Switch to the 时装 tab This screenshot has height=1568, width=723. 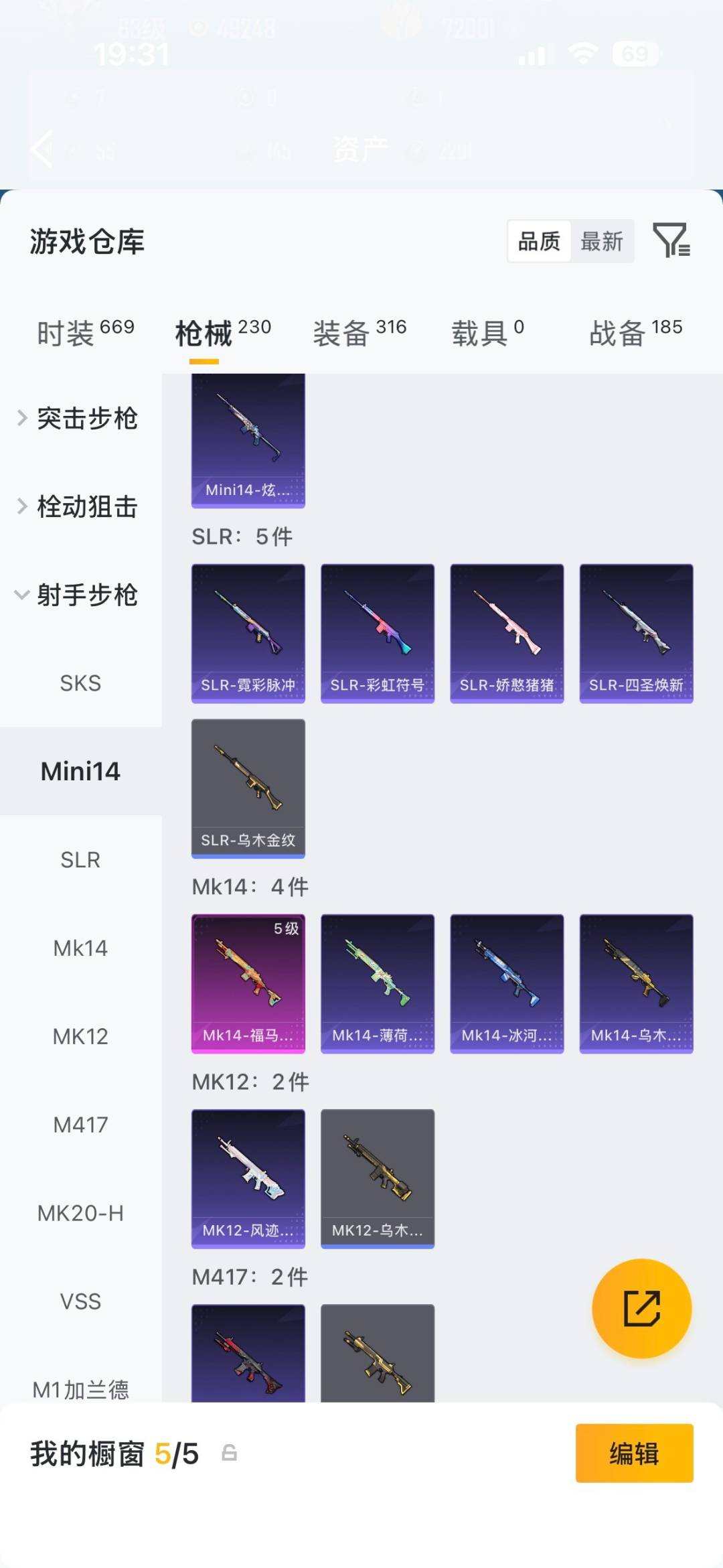point(86,332)
